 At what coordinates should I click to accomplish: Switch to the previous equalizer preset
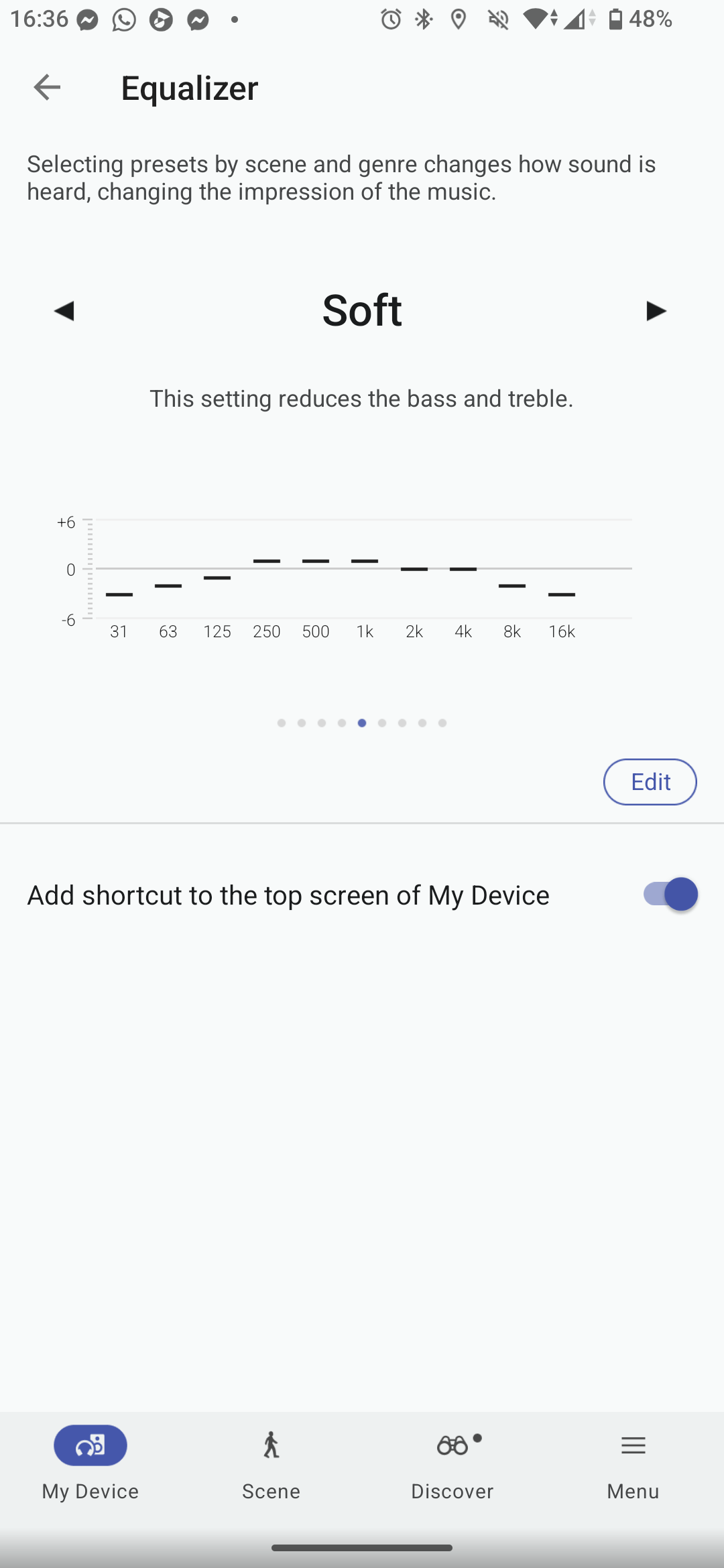[x=64, y=311]
